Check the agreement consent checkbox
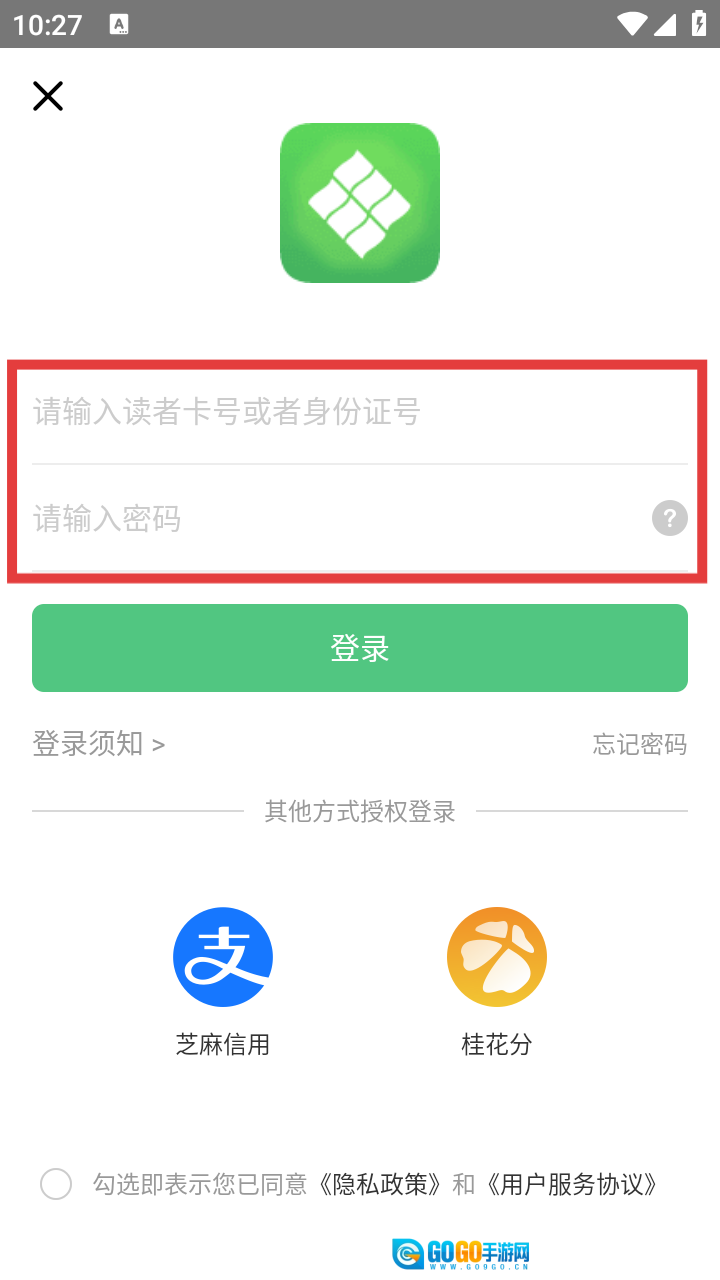The width and height of the screenshot is (720, 1280). pyautogui.click(x=56, y=1184)
